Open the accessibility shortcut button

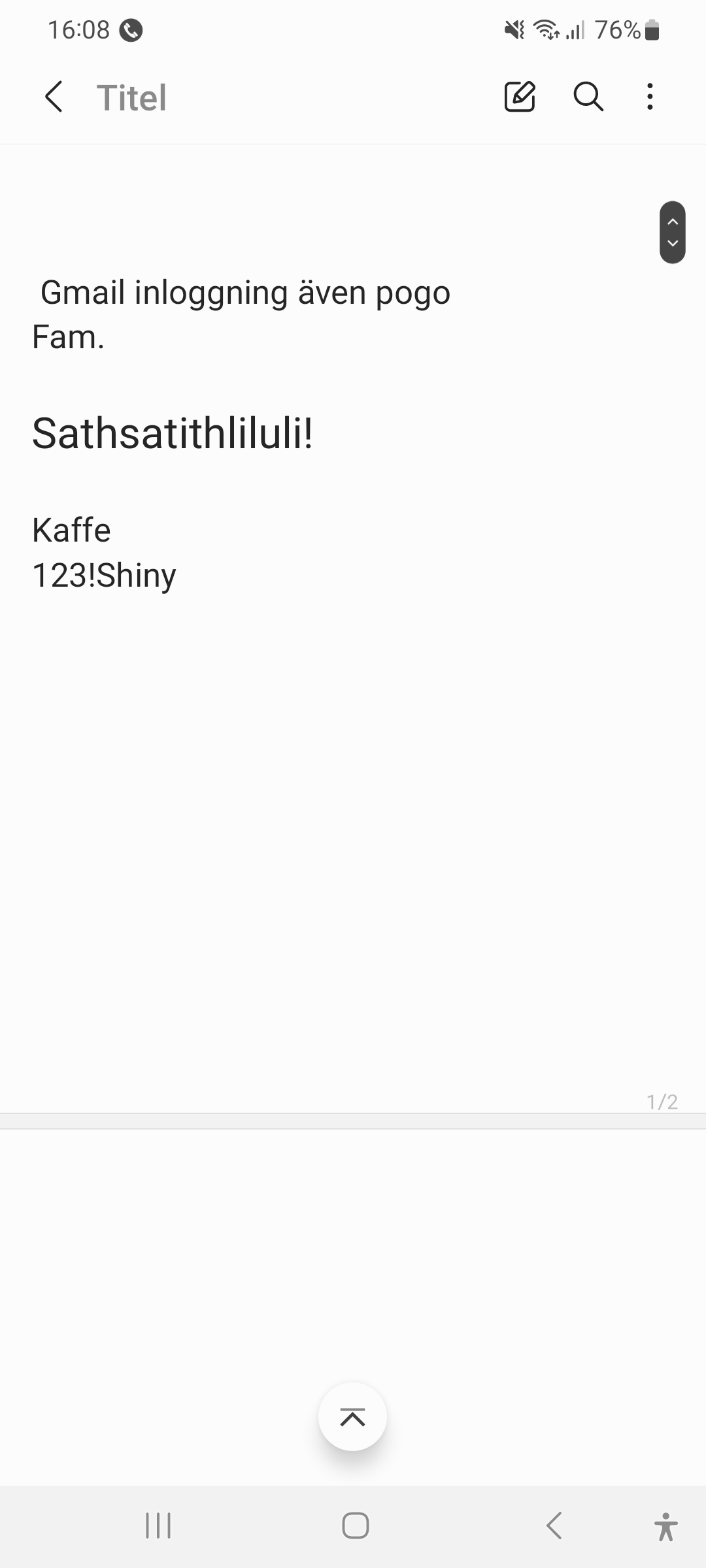[x=665, y=1527]
